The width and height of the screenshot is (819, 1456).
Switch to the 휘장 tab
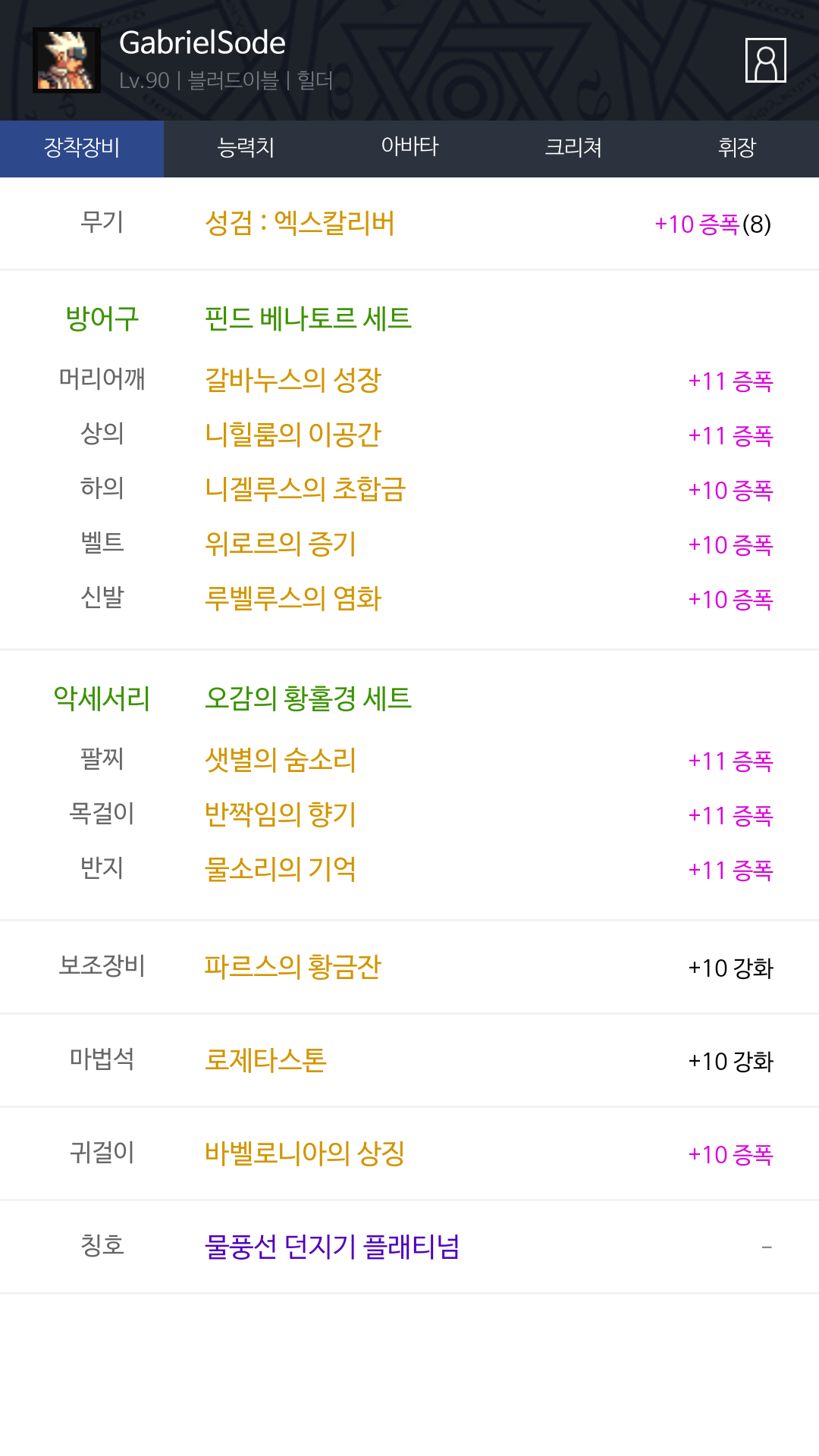tap(737, 148)
